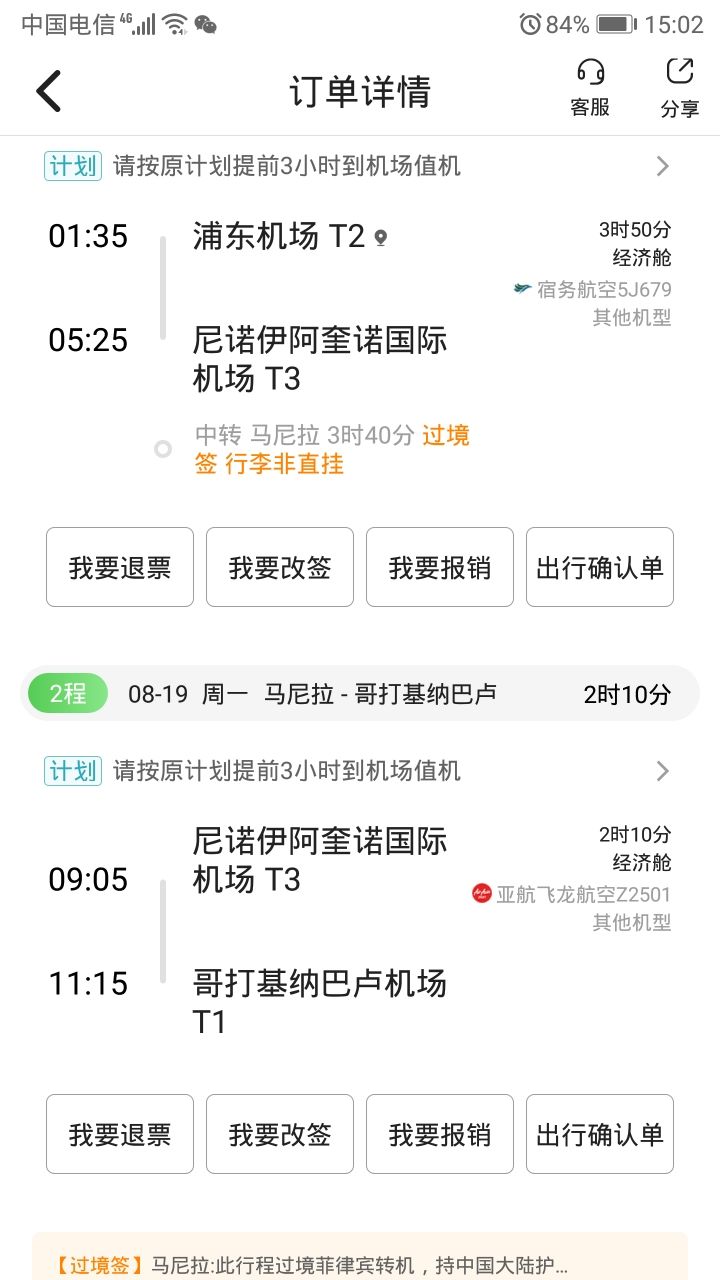The height and width of the screenshot is (1280, 720).
Task: Select 我要改签 for the 浦东机场 flight
Action: [280, 567]
